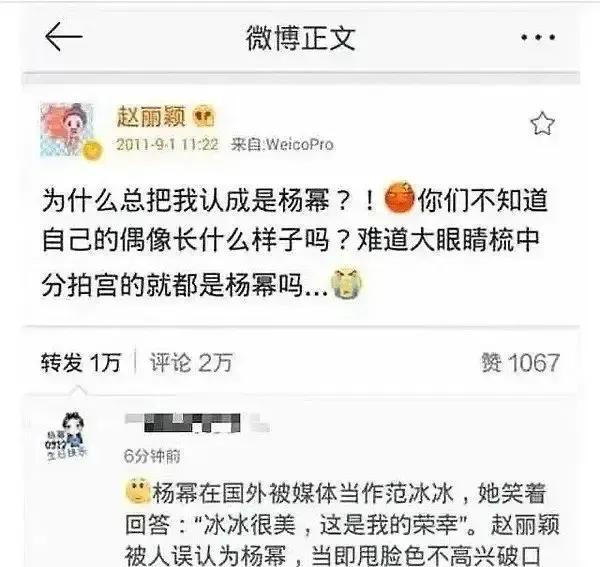600x567 pixels.
Task: Favorite this post with the star icon
Action: (x=541, y=124)
